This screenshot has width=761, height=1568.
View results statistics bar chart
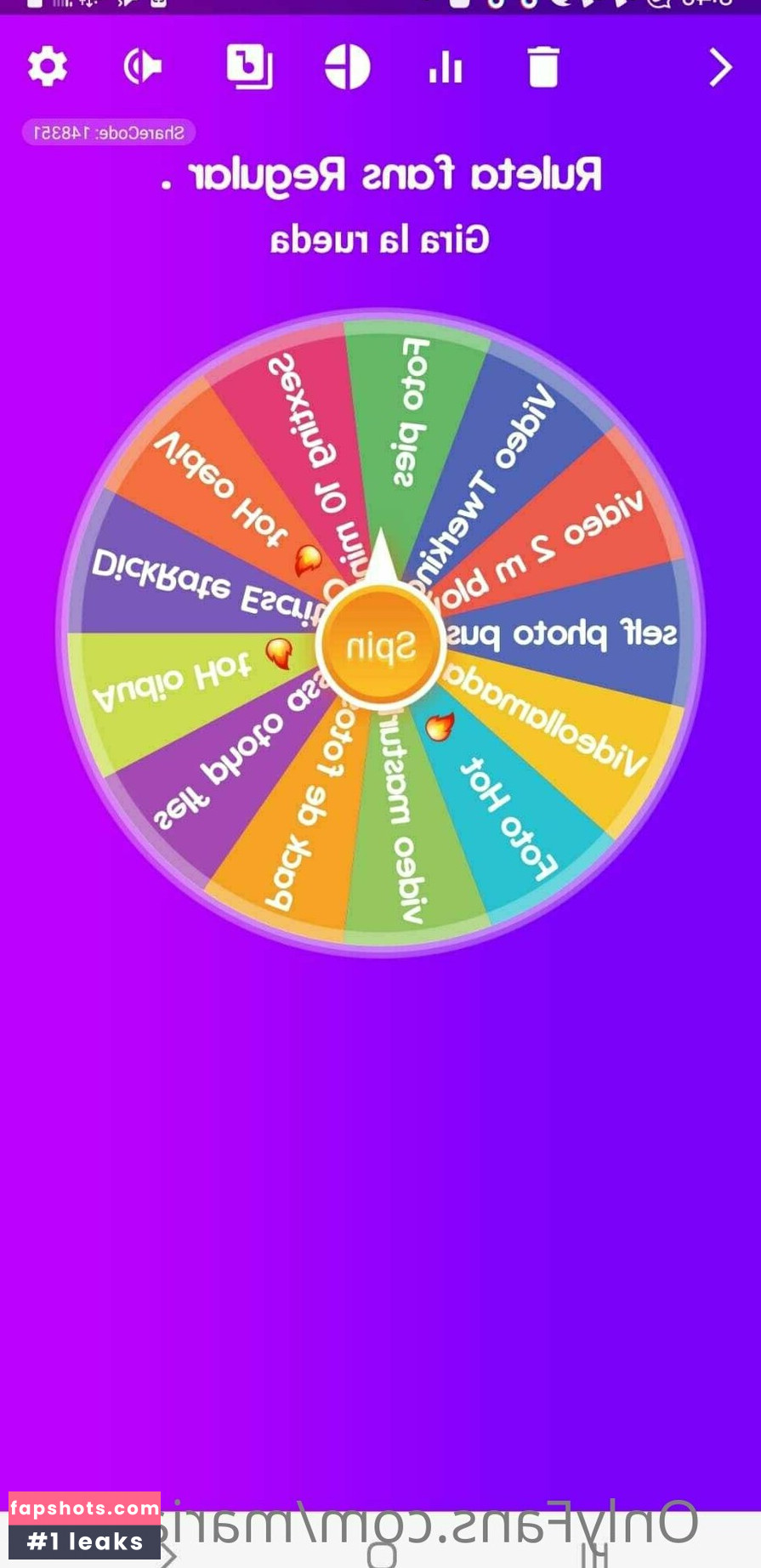point(446,67)
